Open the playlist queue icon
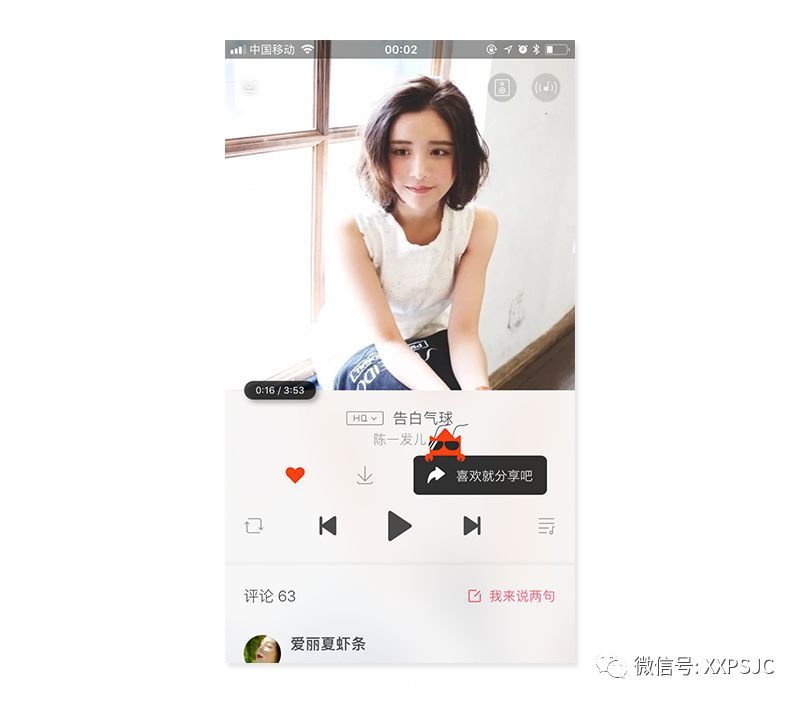800x701 pixels. [x=546, y=525]
